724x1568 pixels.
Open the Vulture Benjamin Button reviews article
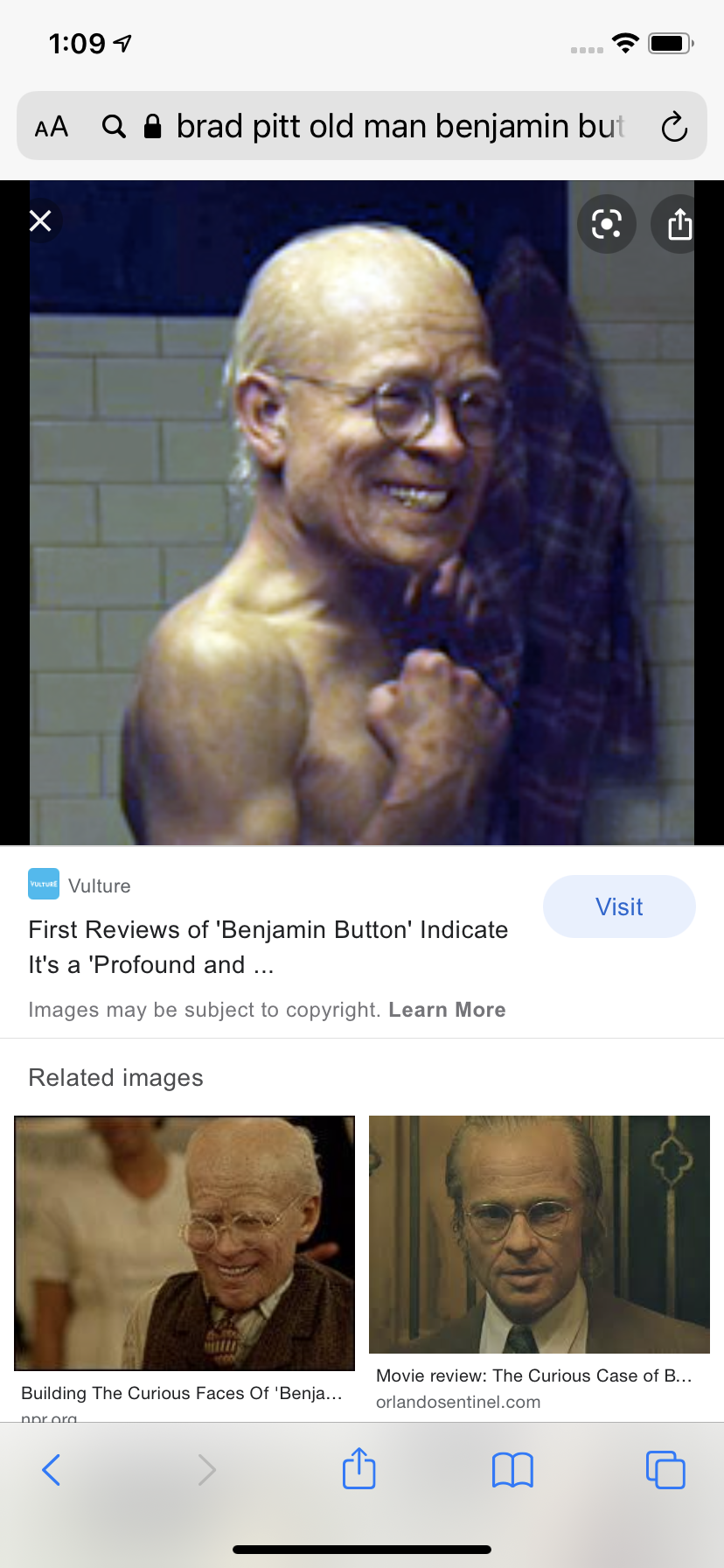tap(268, 947)
